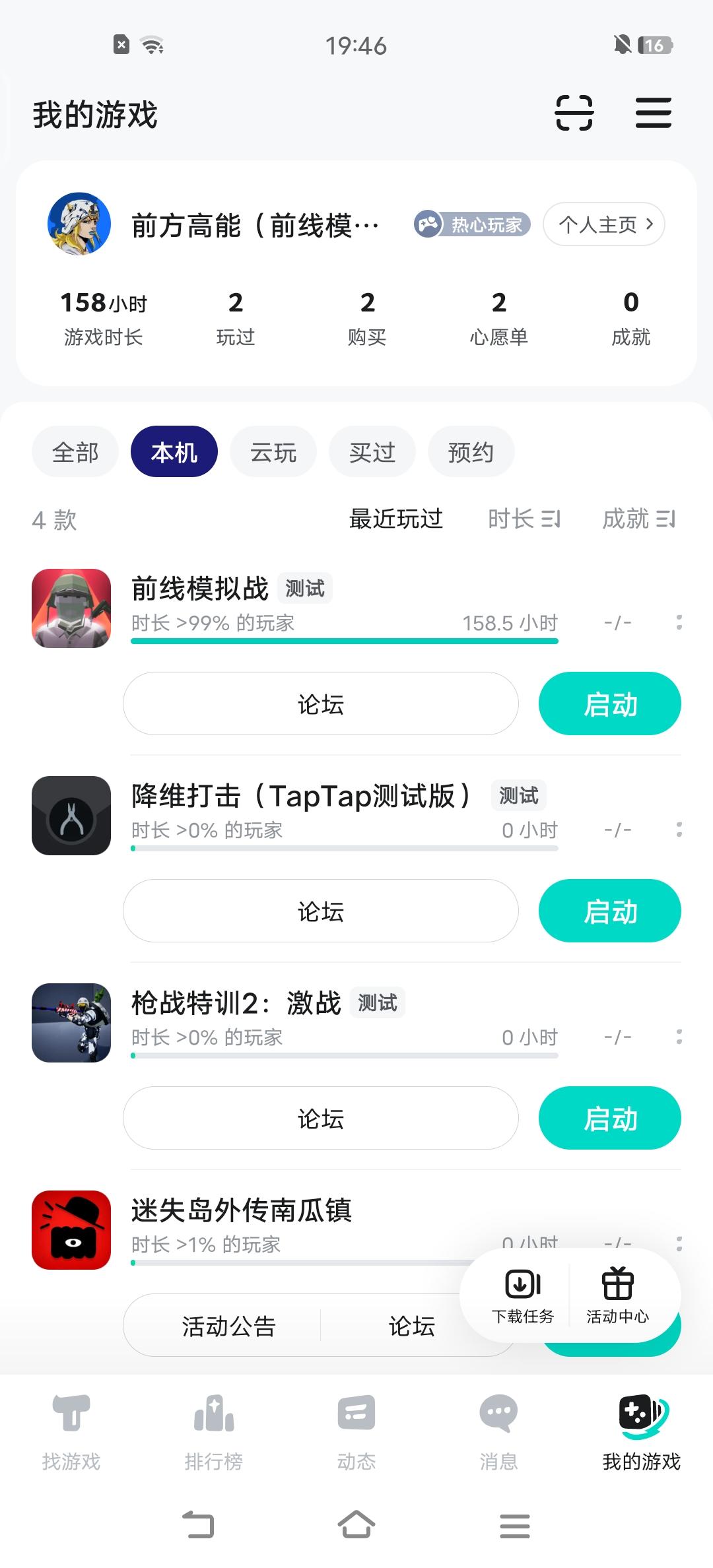Select the 全部 tab
This screenshot has width=713, height=1568.
tap(75, 451)
